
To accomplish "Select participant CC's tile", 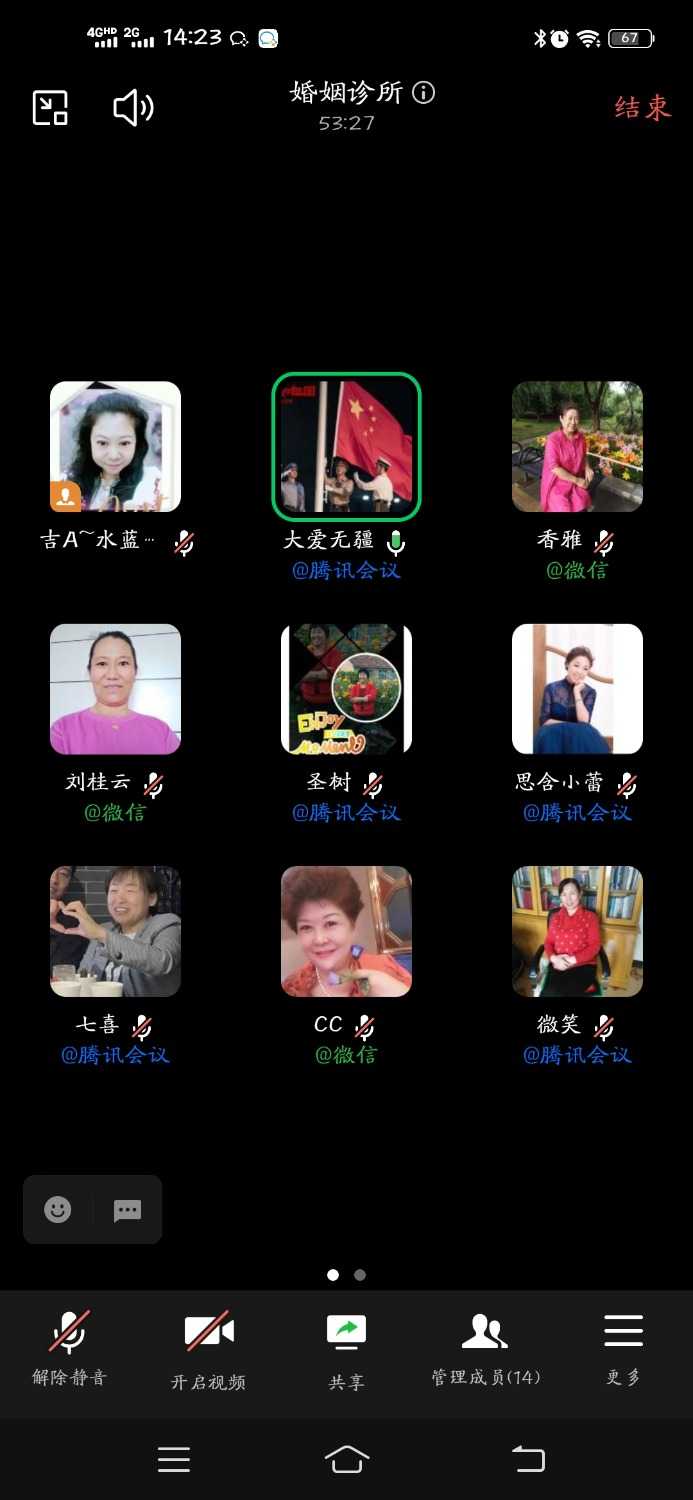I will pyautogui.click(x=346, y=931).
